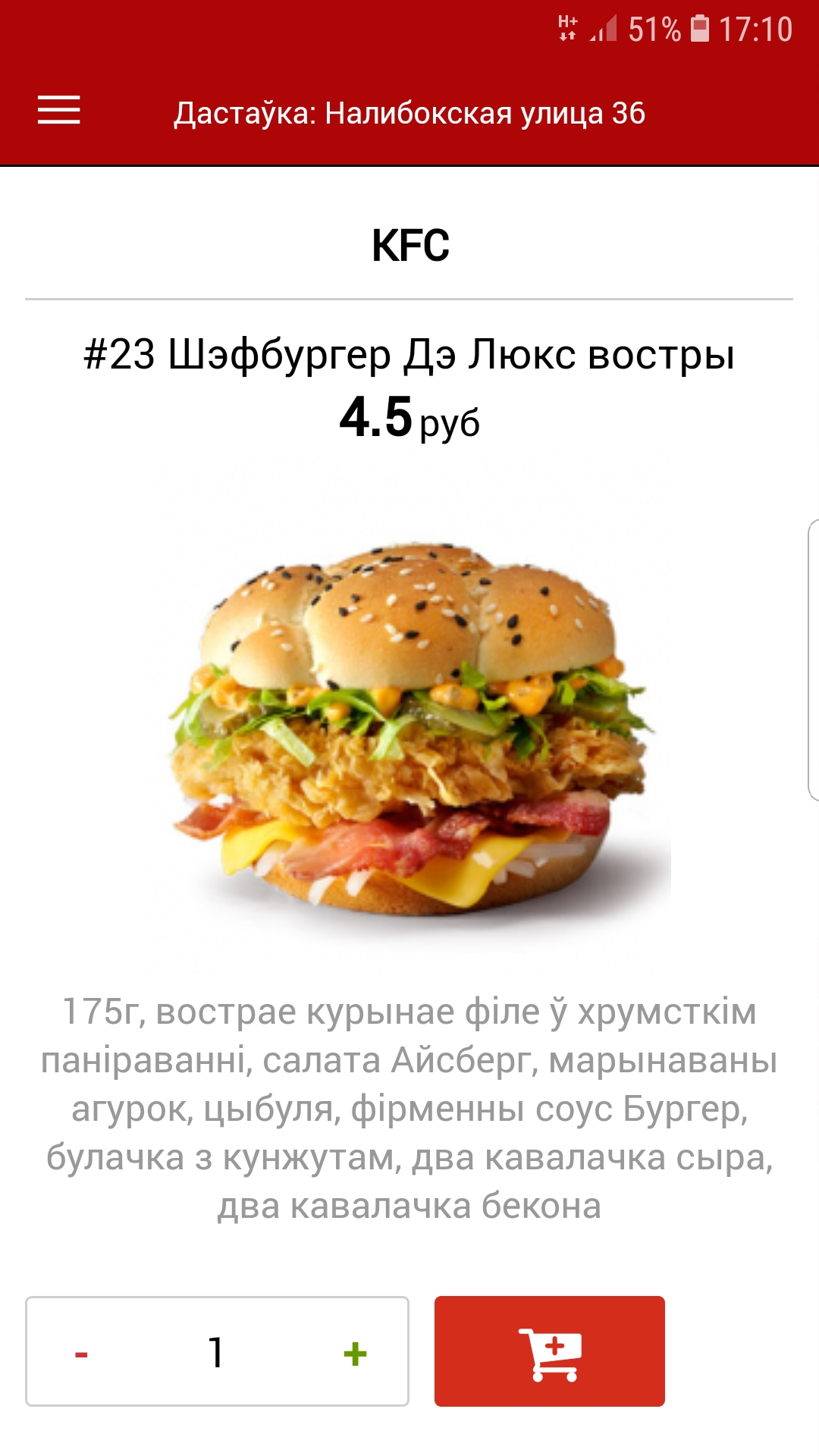Increase burger quantity with plus
The height and width of the screenshot is (1456, 819).
[x=355, y=1354]
